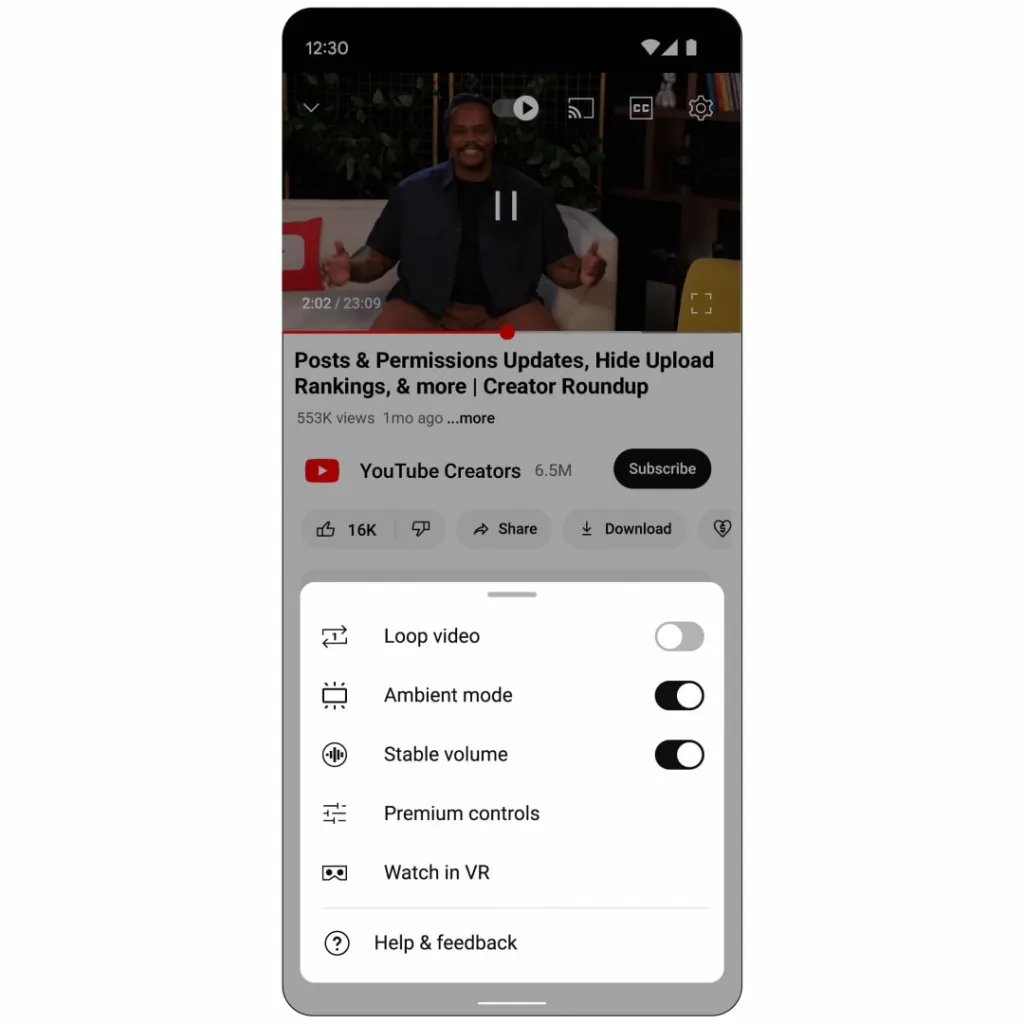Open Help & feedback
The height and width of the screenshot is (1024, 1024).
(445, 942)
